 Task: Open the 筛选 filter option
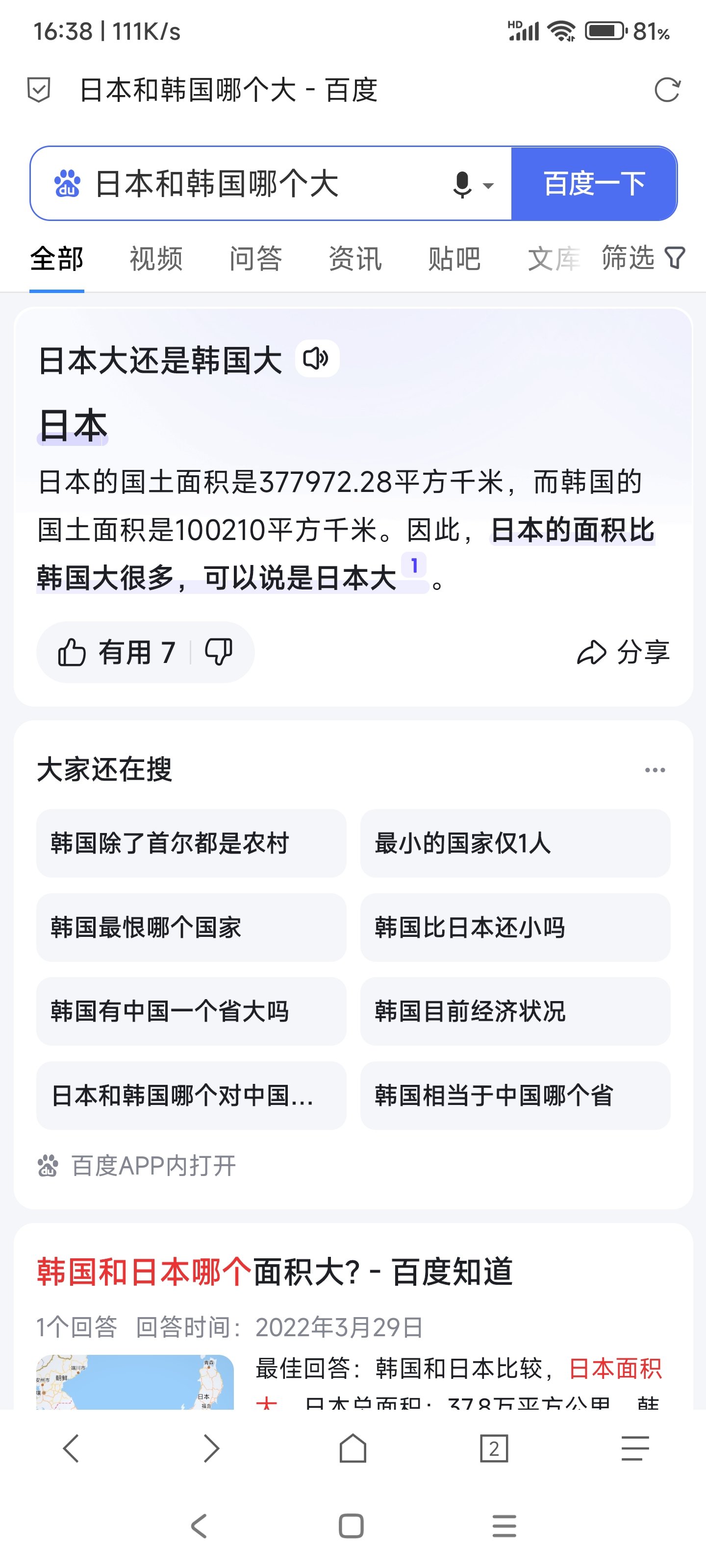click(x=643, y=257)
